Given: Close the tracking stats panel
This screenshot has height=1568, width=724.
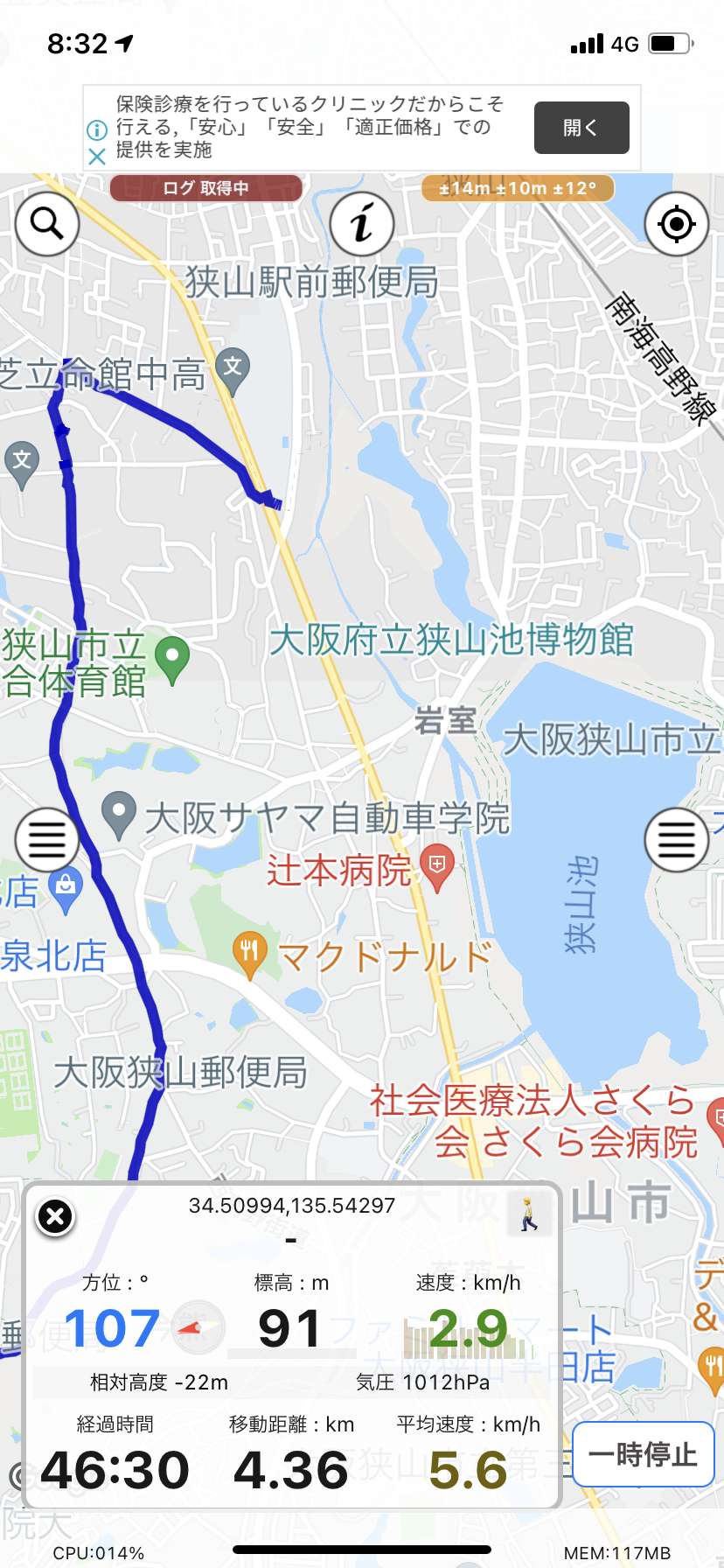Looking at the screenshot, I should (x=55, y=1216).
